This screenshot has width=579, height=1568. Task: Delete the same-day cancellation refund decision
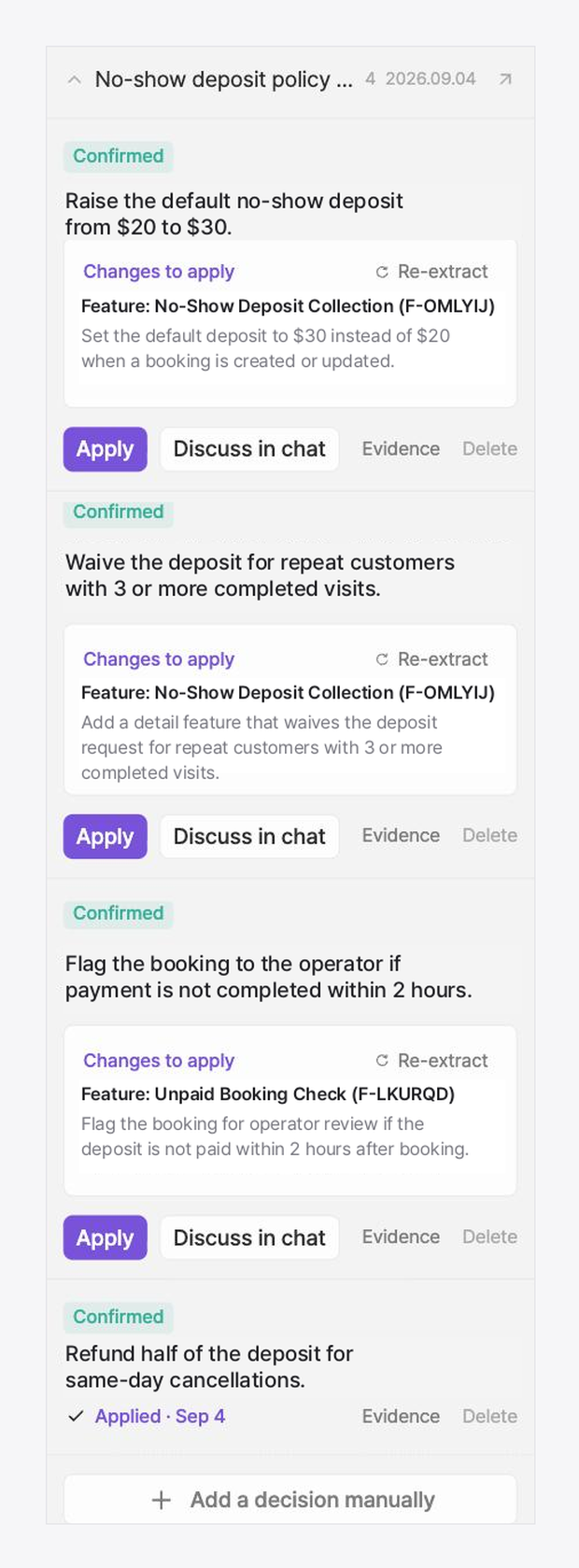(489, 1417)
